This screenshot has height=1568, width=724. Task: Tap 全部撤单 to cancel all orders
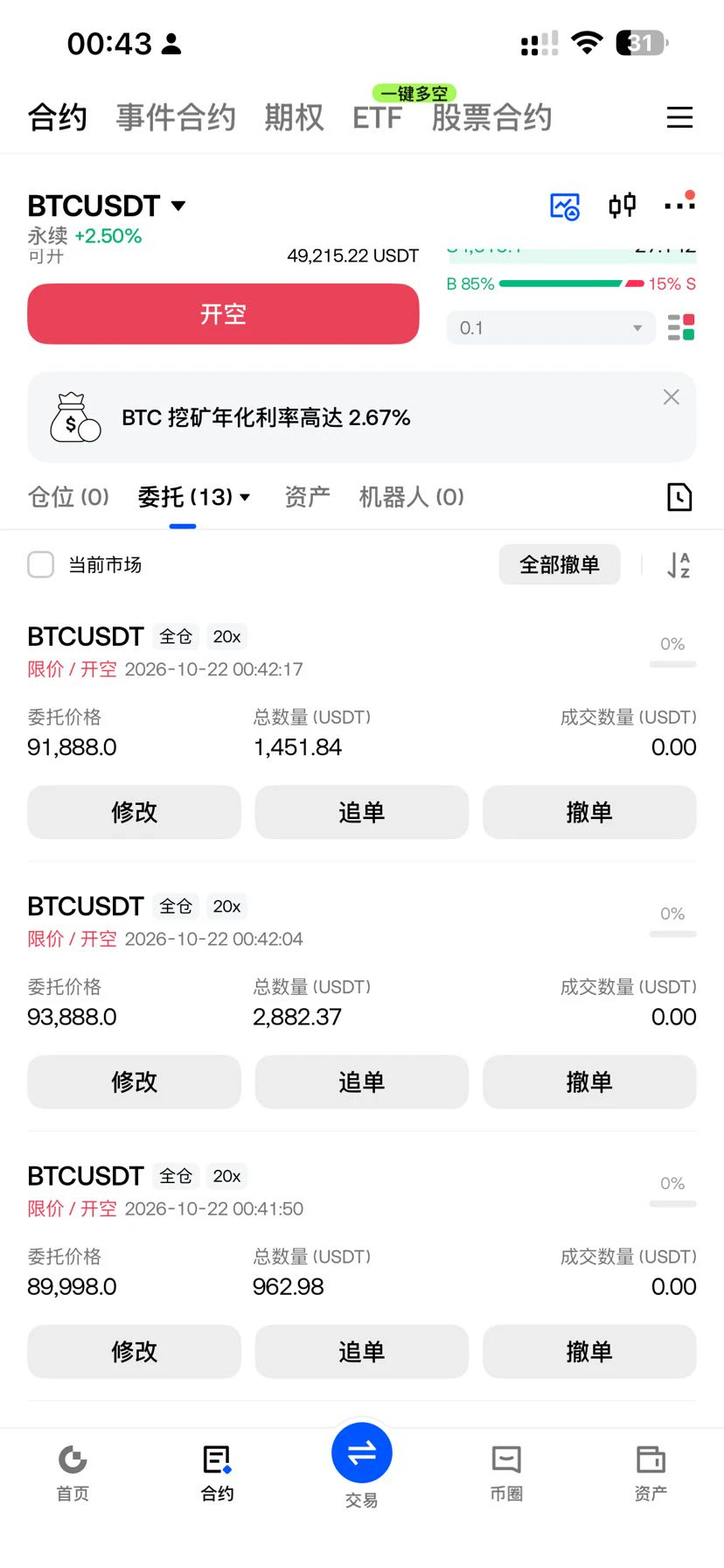[x=560, y=564]
